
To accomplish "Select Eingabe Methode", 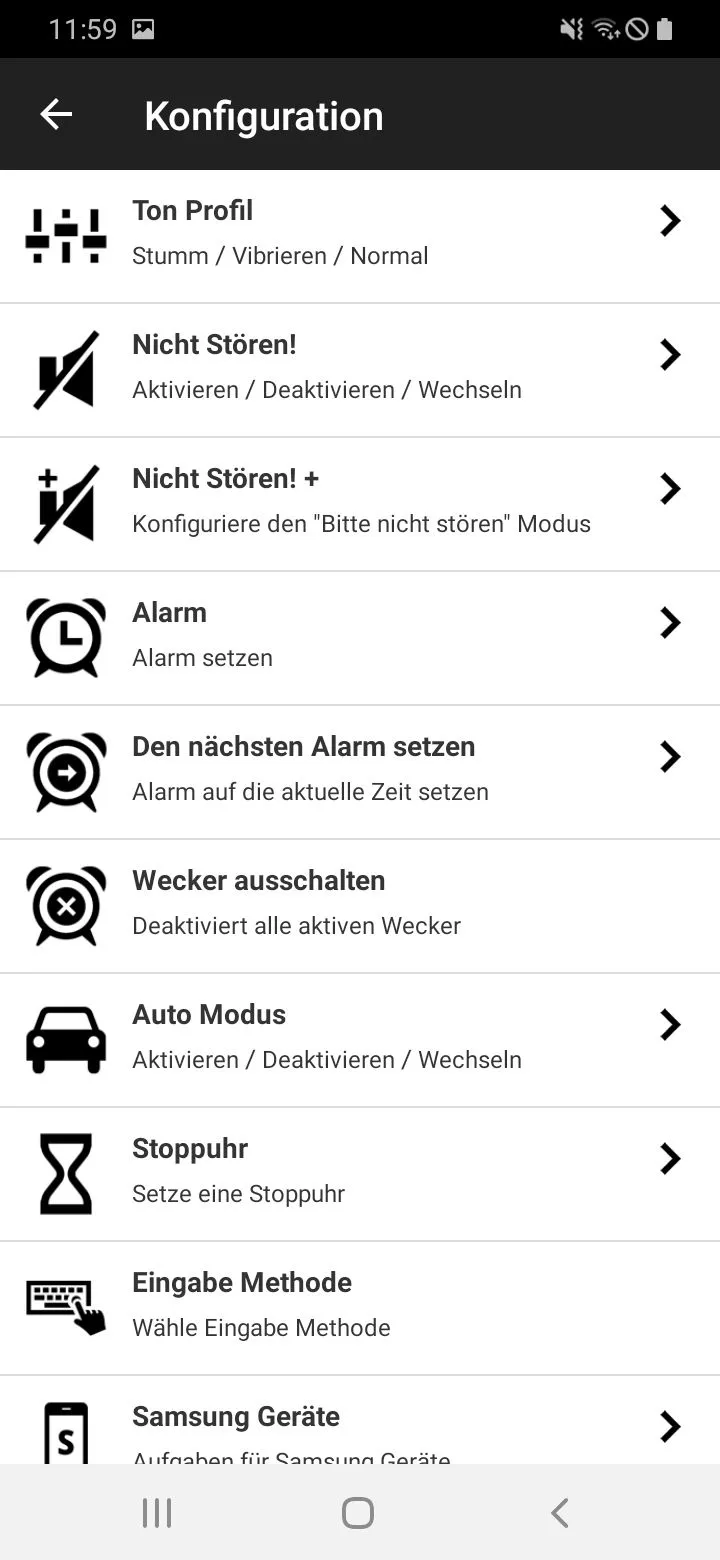I will [360, 1308].
